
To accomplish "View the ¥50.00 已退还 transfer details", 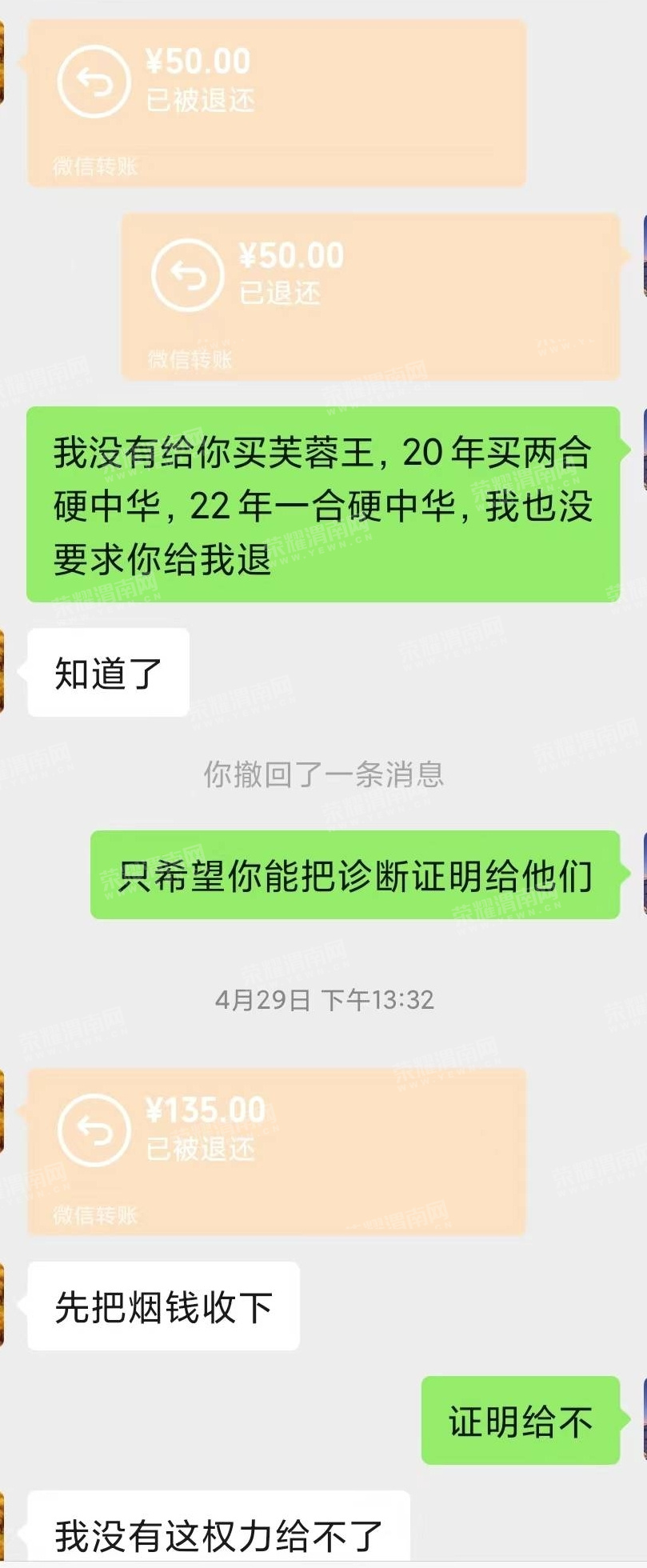I will [370, 296].
